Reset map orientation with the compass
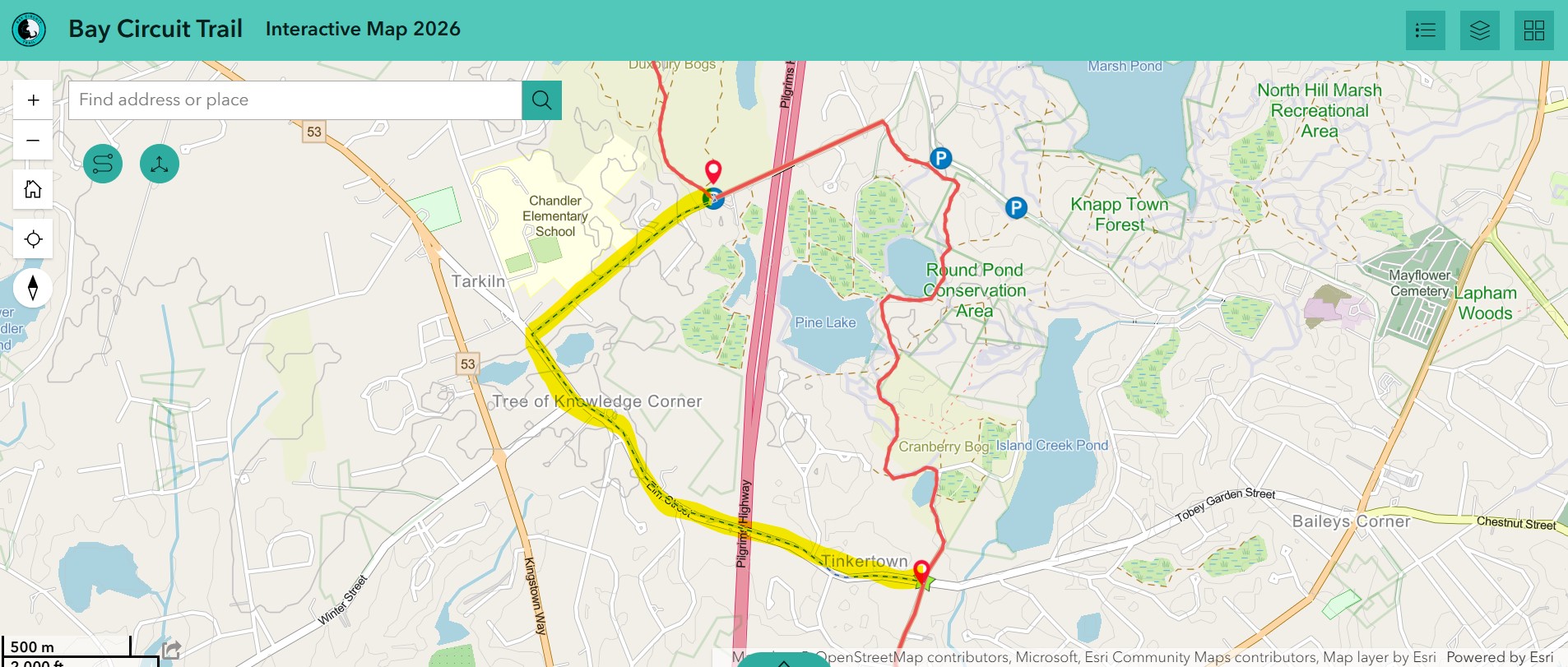Image resolution: width=1568 pixels, height=667 pixels. point(33,287)
